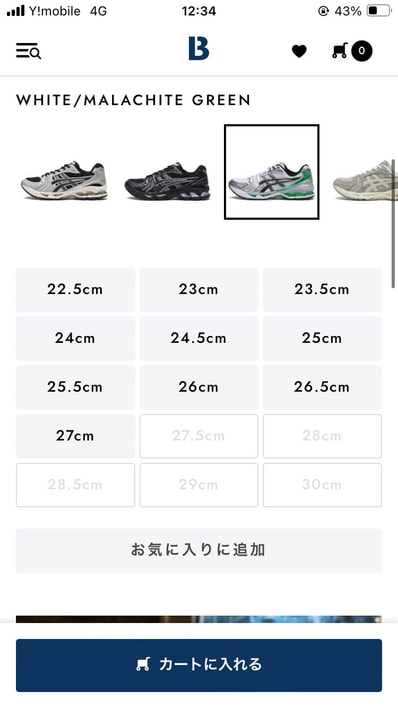Pick the 23.5cm size
The height and width of the screenshot is (708, 398).
pyautogui.click(x=322, y=289)
